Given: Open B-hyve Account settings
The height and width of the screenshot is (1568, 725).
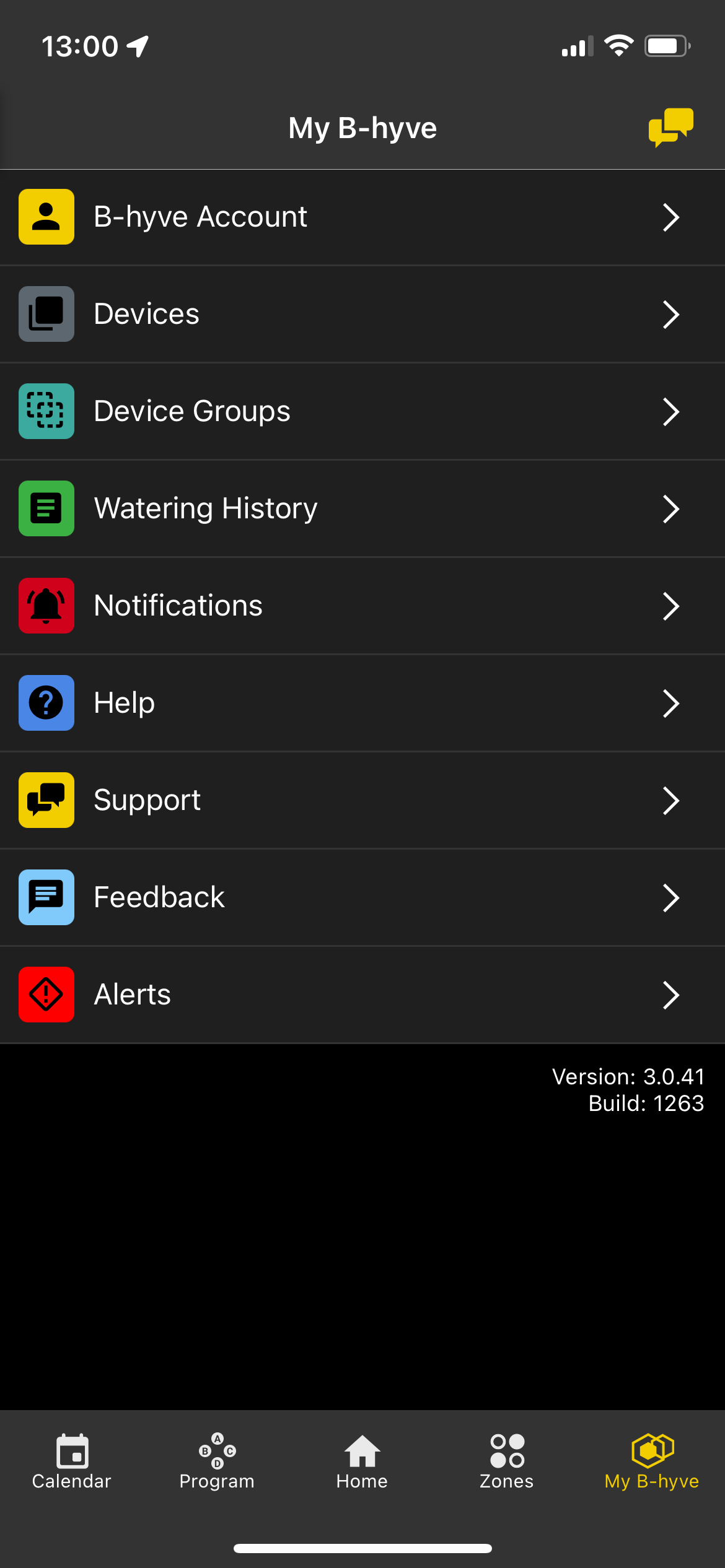Looking at the screenshot, I should (x=362, y=217).
